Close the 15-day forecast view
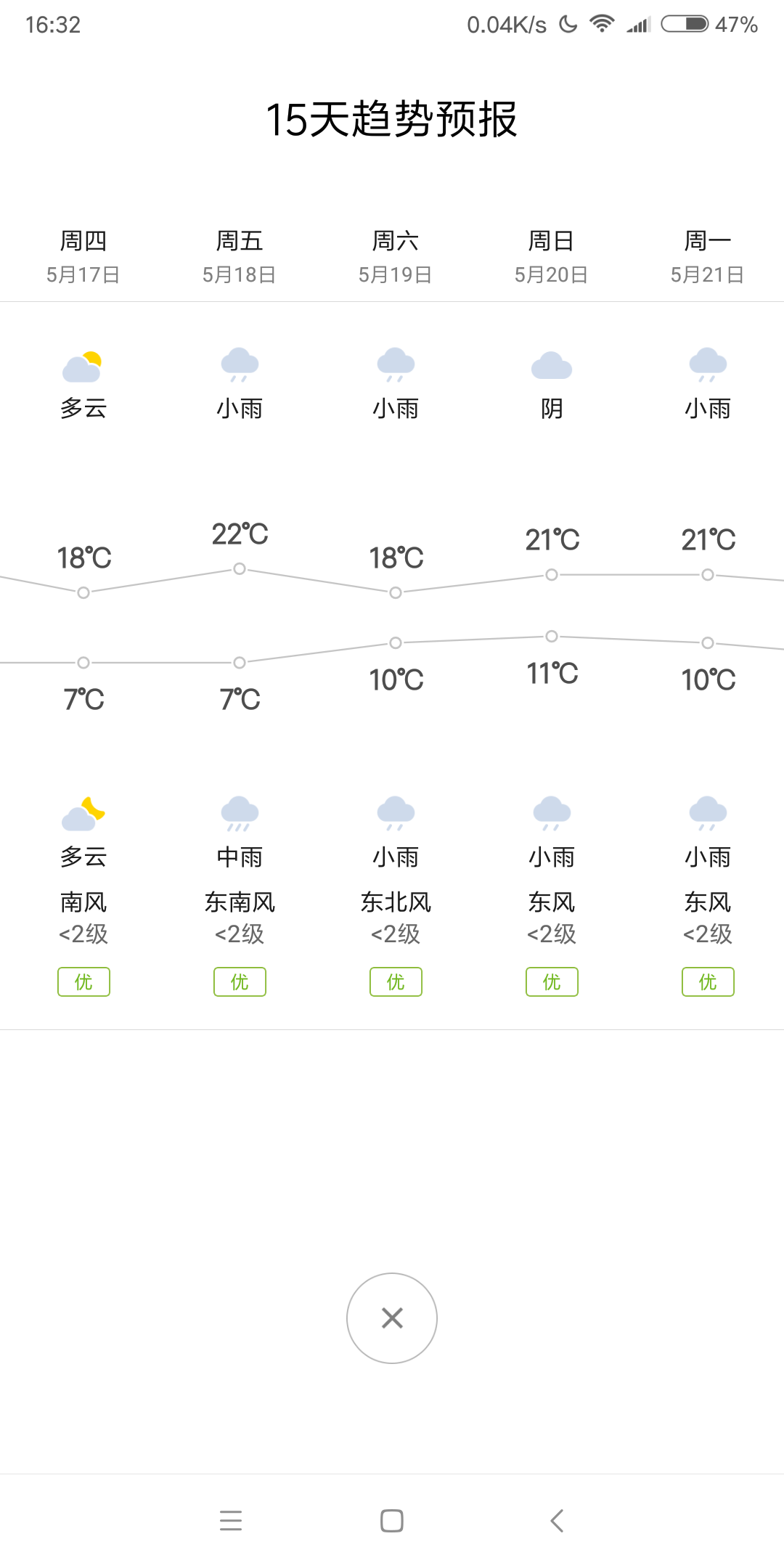Screen dimensions: 784x1568 pyautogui.click(x=392, y=1318)
